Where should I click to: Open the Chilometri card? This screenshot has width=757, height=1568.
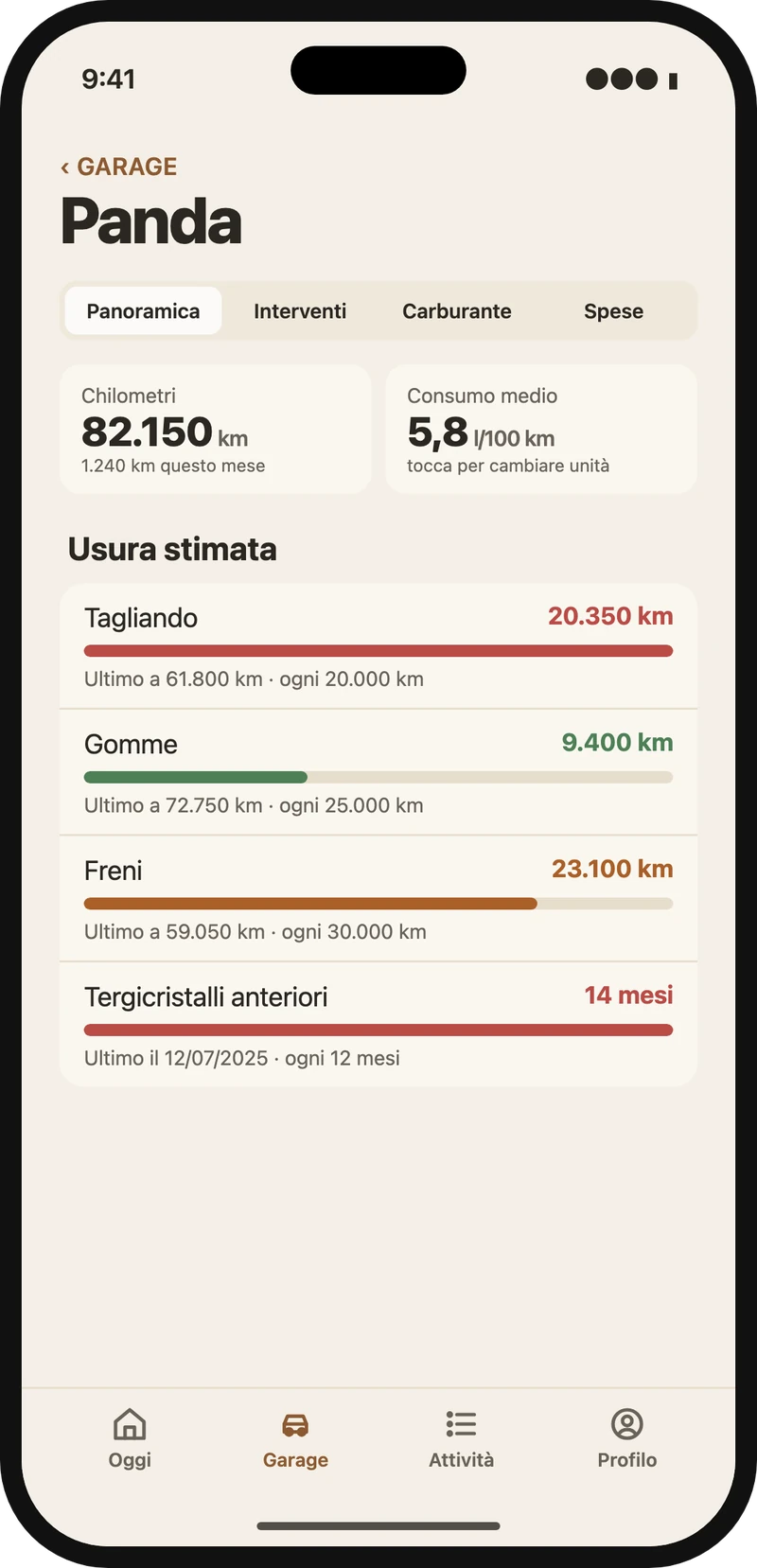(x=216, y=429)
